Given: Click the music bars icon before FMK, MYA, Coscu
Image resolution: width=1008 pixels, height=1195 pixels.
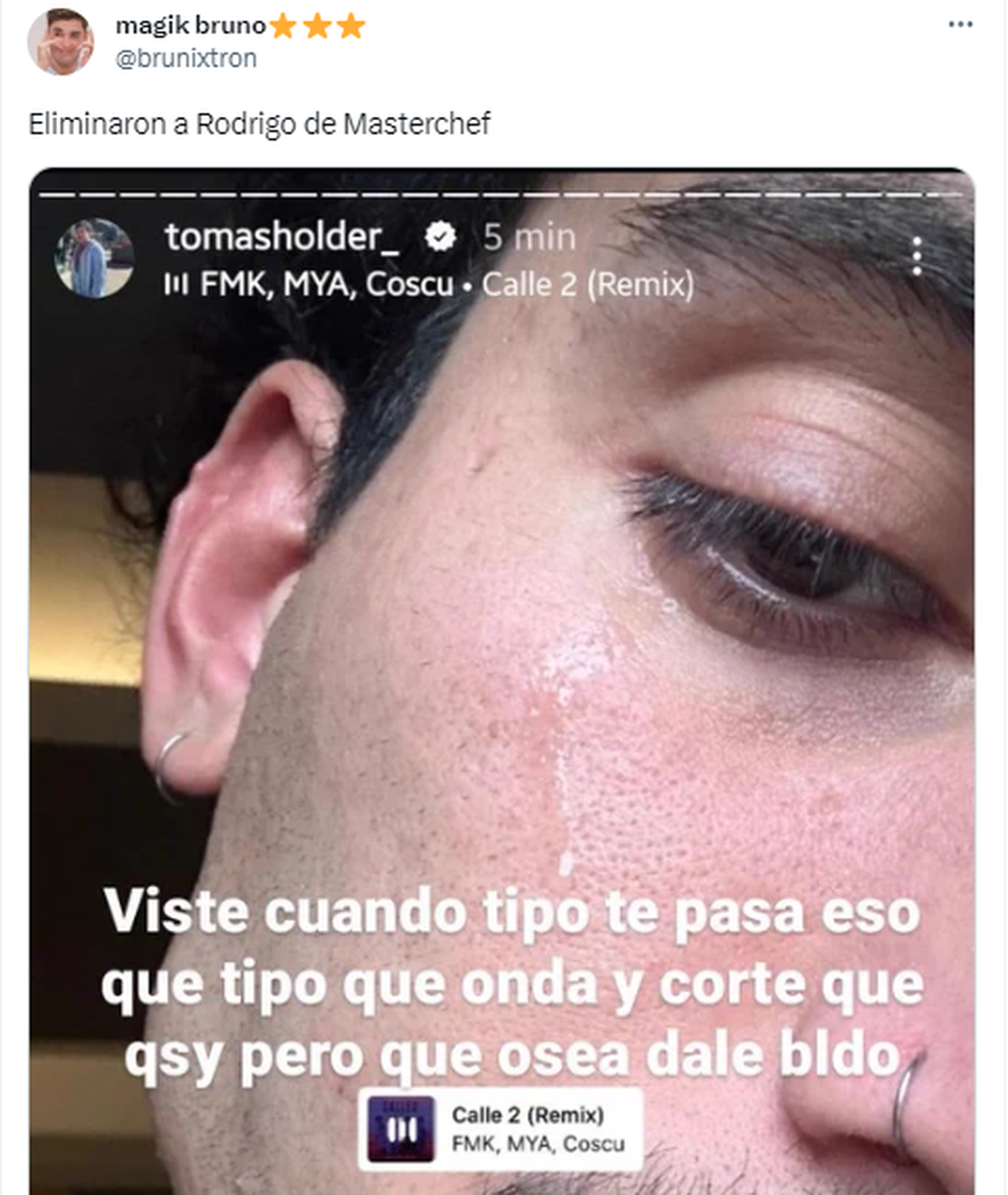Looking at the screenshot, I should [176, 286].
